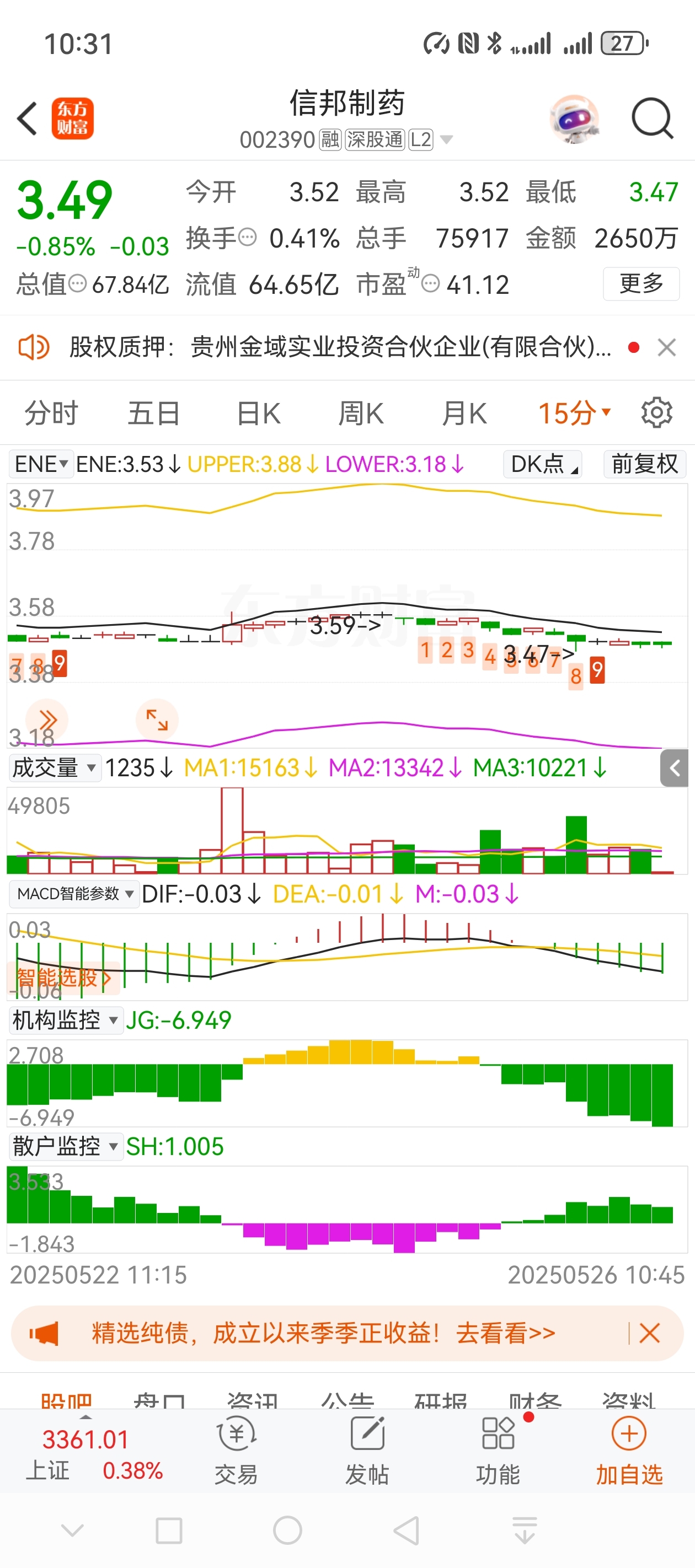This screenshot has width=695, height=1568.
Task: Open the DK点 option
Action: click(x=543, y=464)
